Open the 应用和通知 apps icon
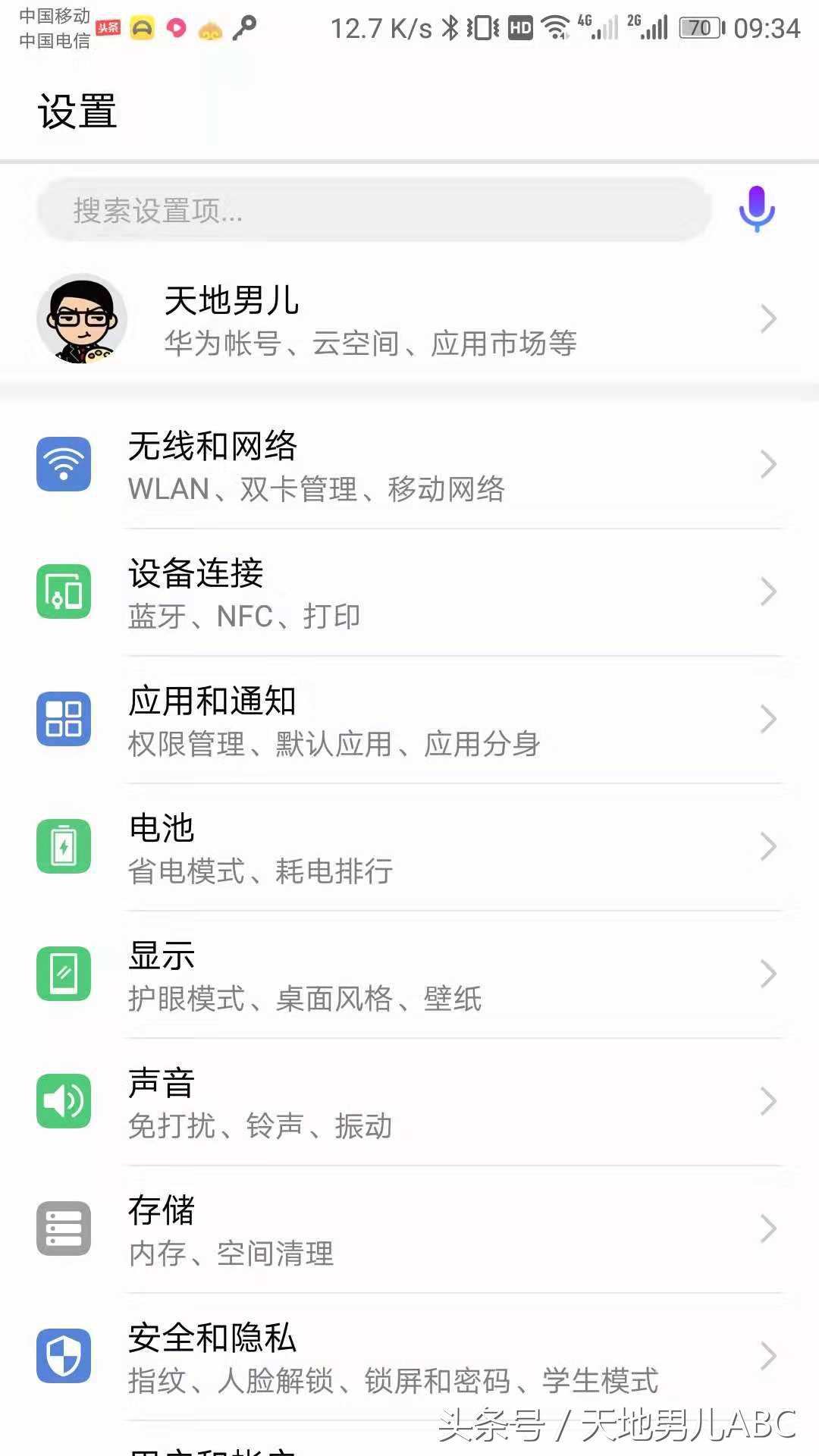819x1456 pixels. pos(64,719)
